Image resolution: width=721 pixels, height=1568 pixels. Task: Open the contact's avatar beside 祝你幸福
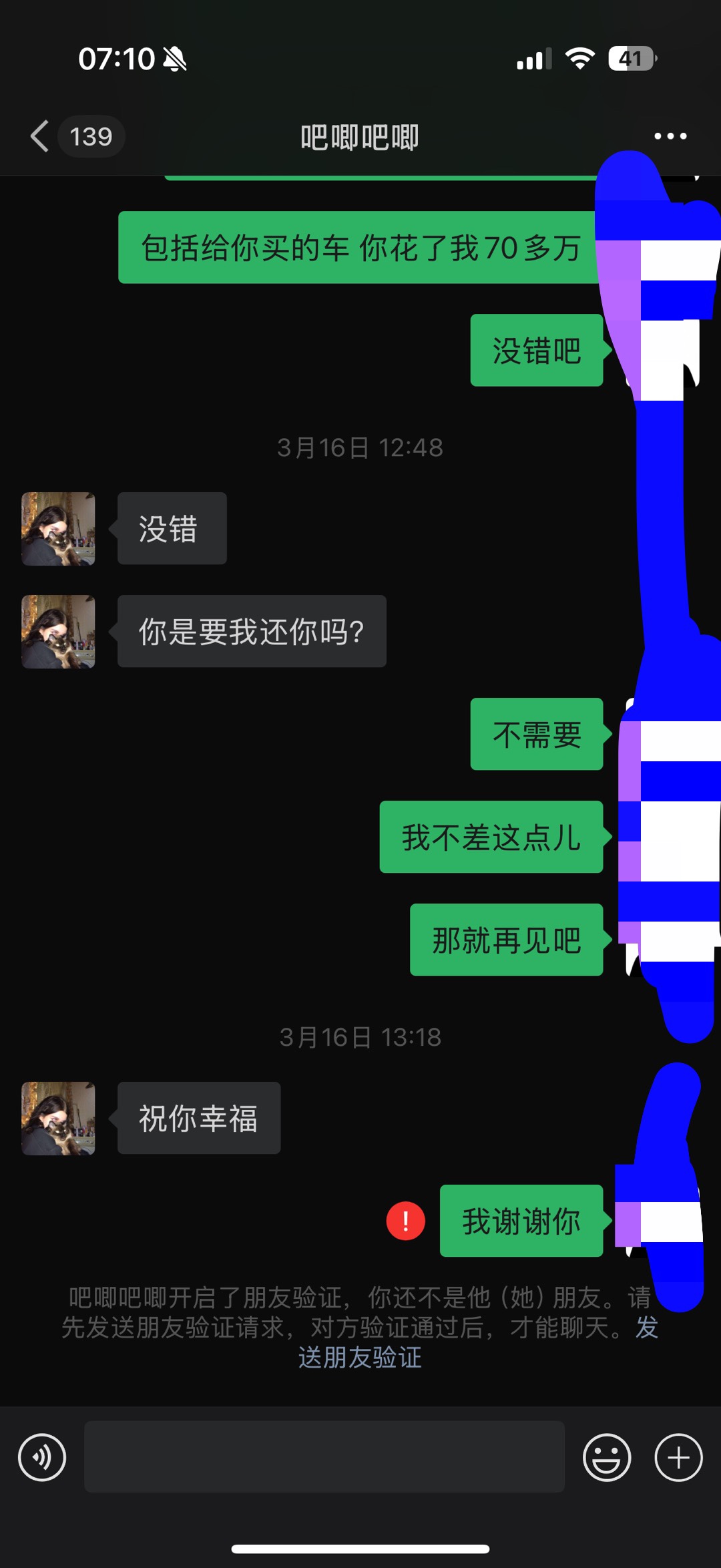58,1119
